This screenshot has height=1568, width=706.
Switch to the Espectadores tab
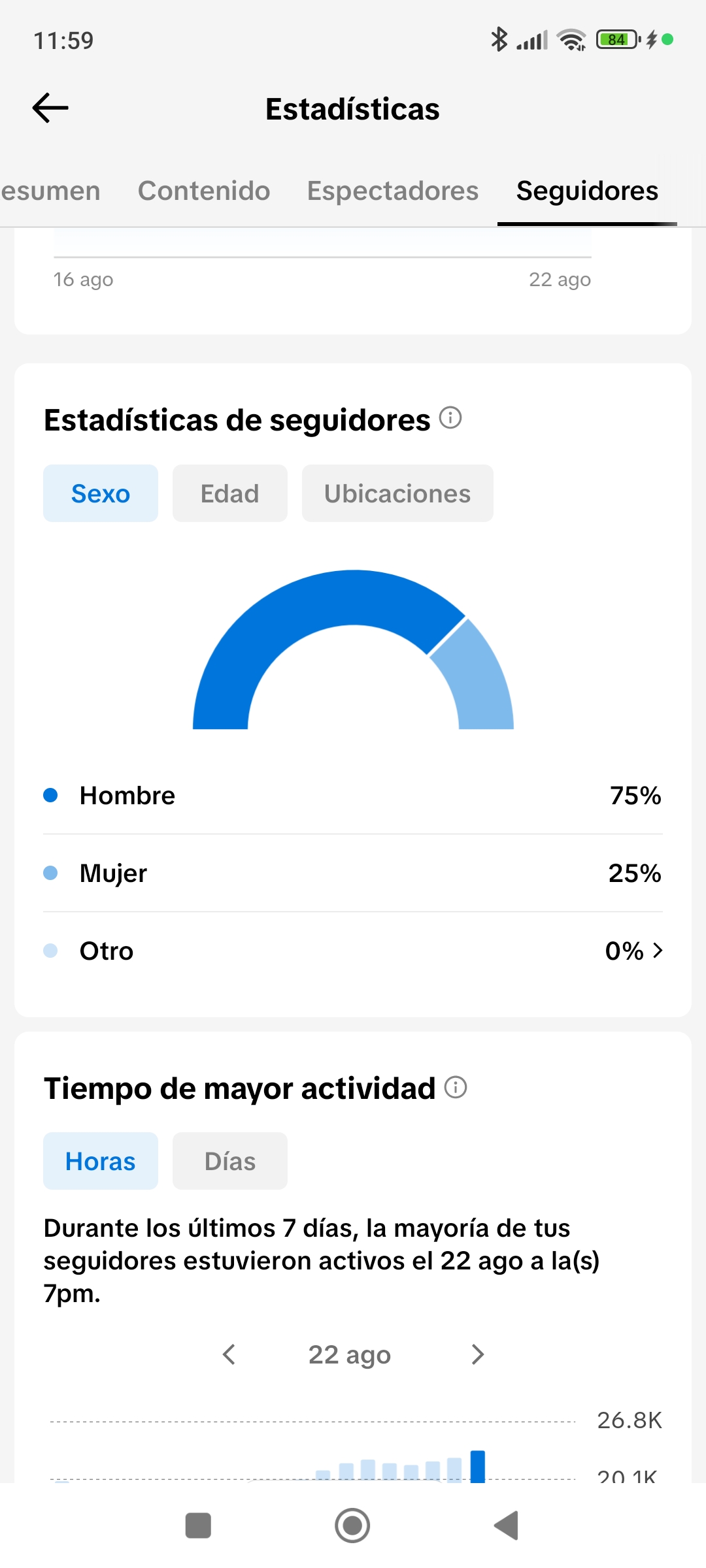tap(393, 191)
